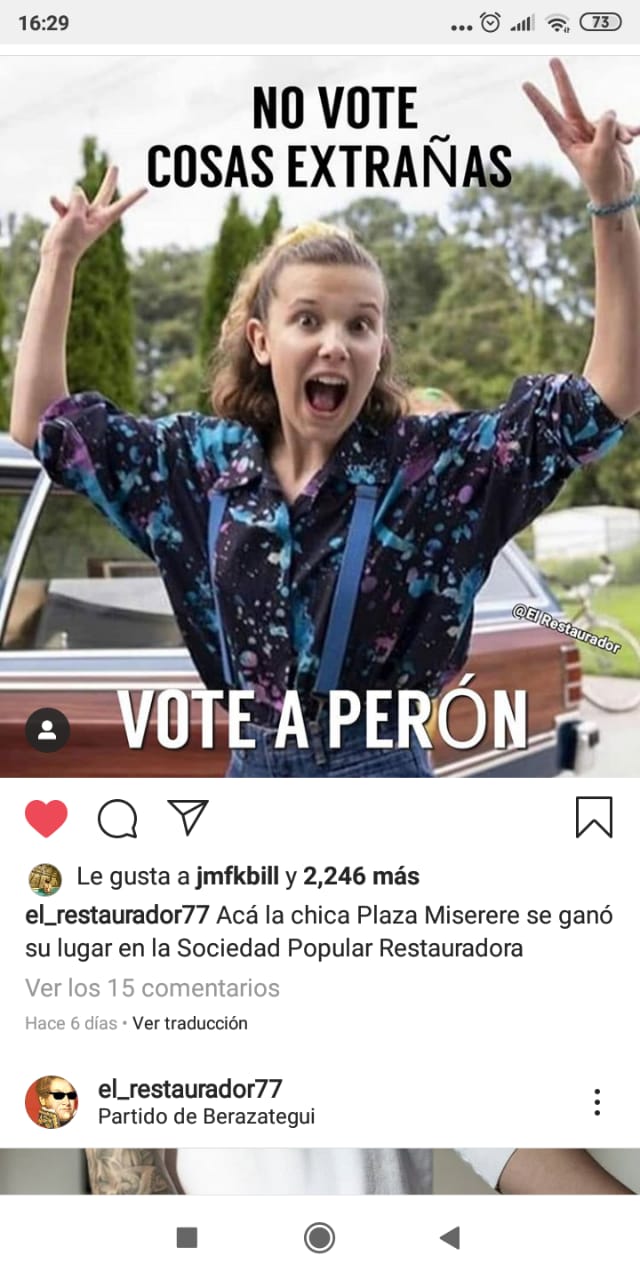Unlike the post with the red heart
The height and width of the screenshot is (1280, 640).
point(46,818)
